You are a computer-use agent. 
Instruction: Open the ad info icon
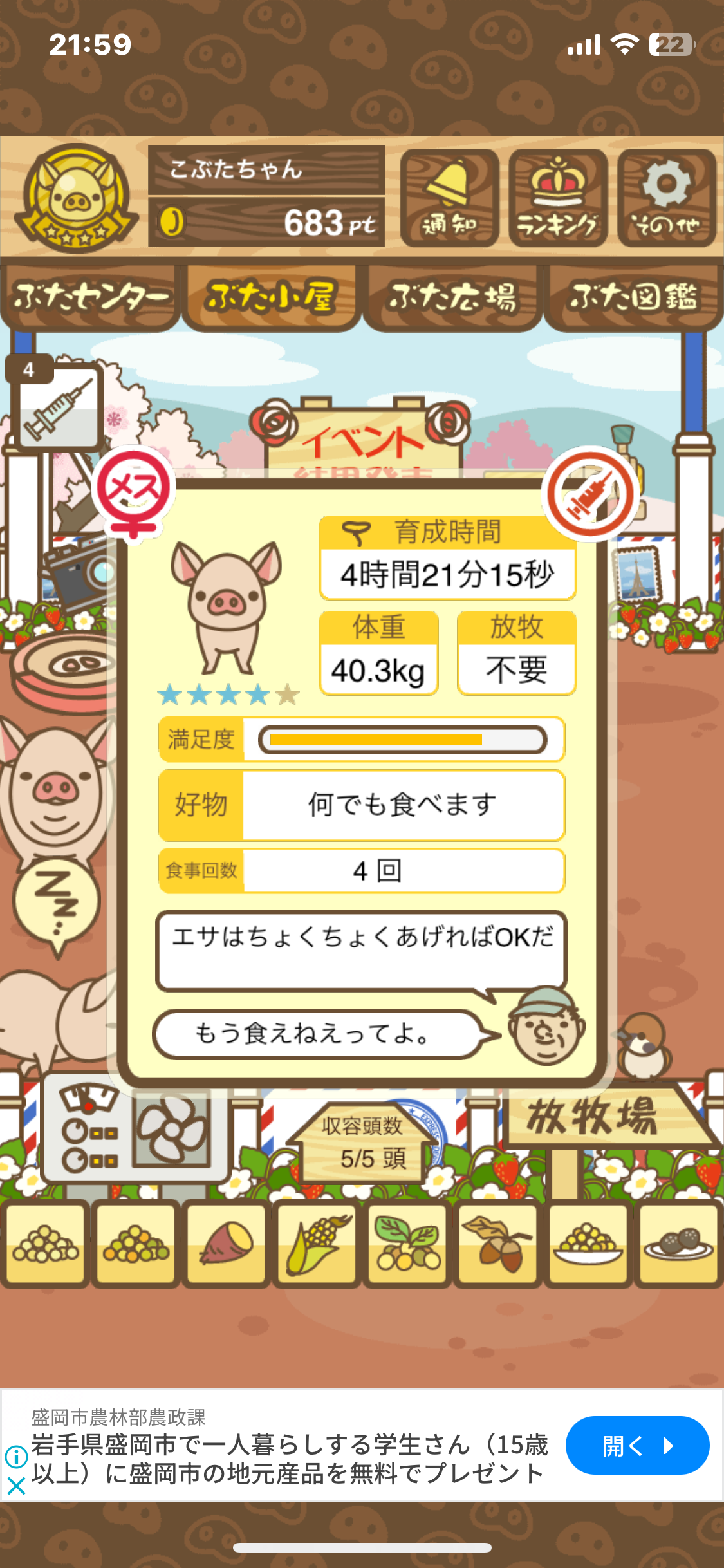[15, 1456]
